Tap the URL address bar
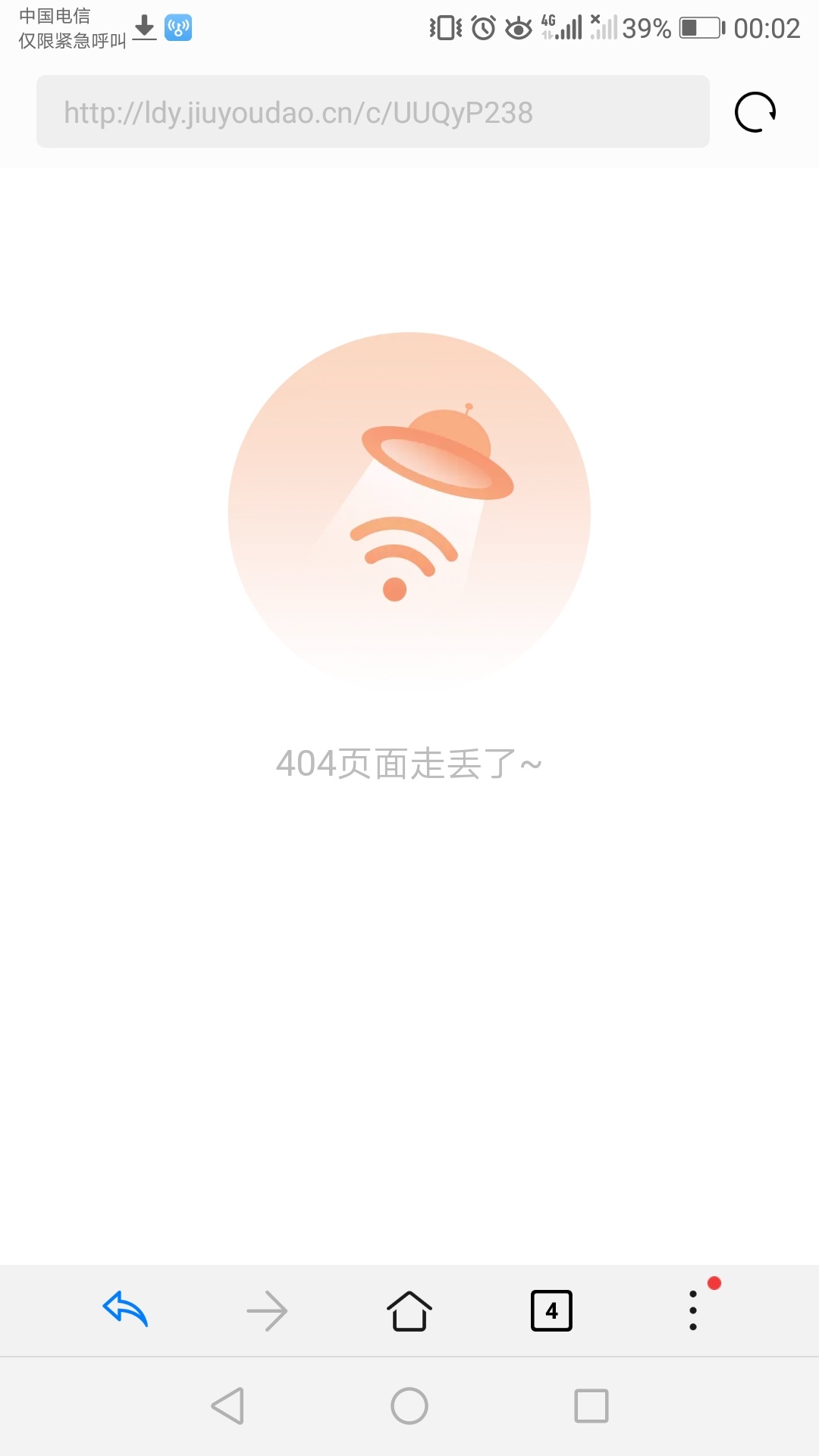Screen dimensions: 819x1456 (x=373, y=111)
